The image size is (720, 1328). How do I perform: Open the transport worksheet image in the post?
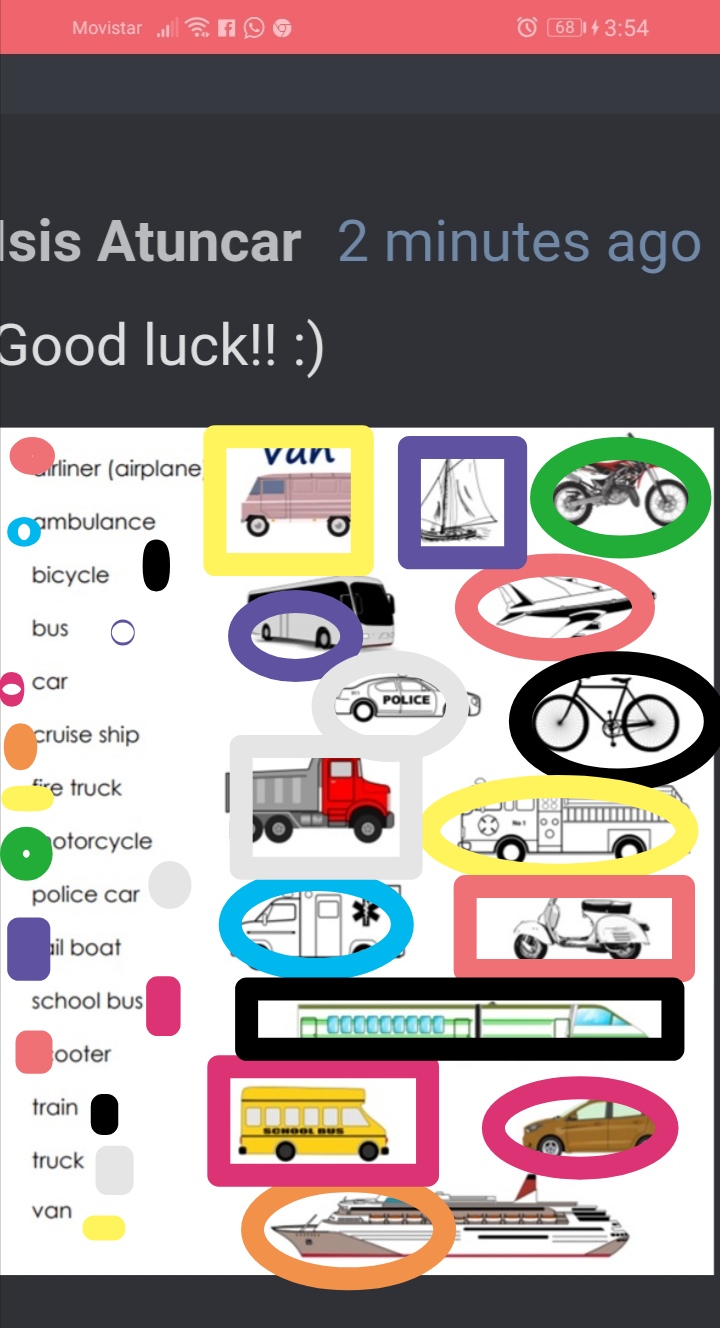(x=360, y=850)
